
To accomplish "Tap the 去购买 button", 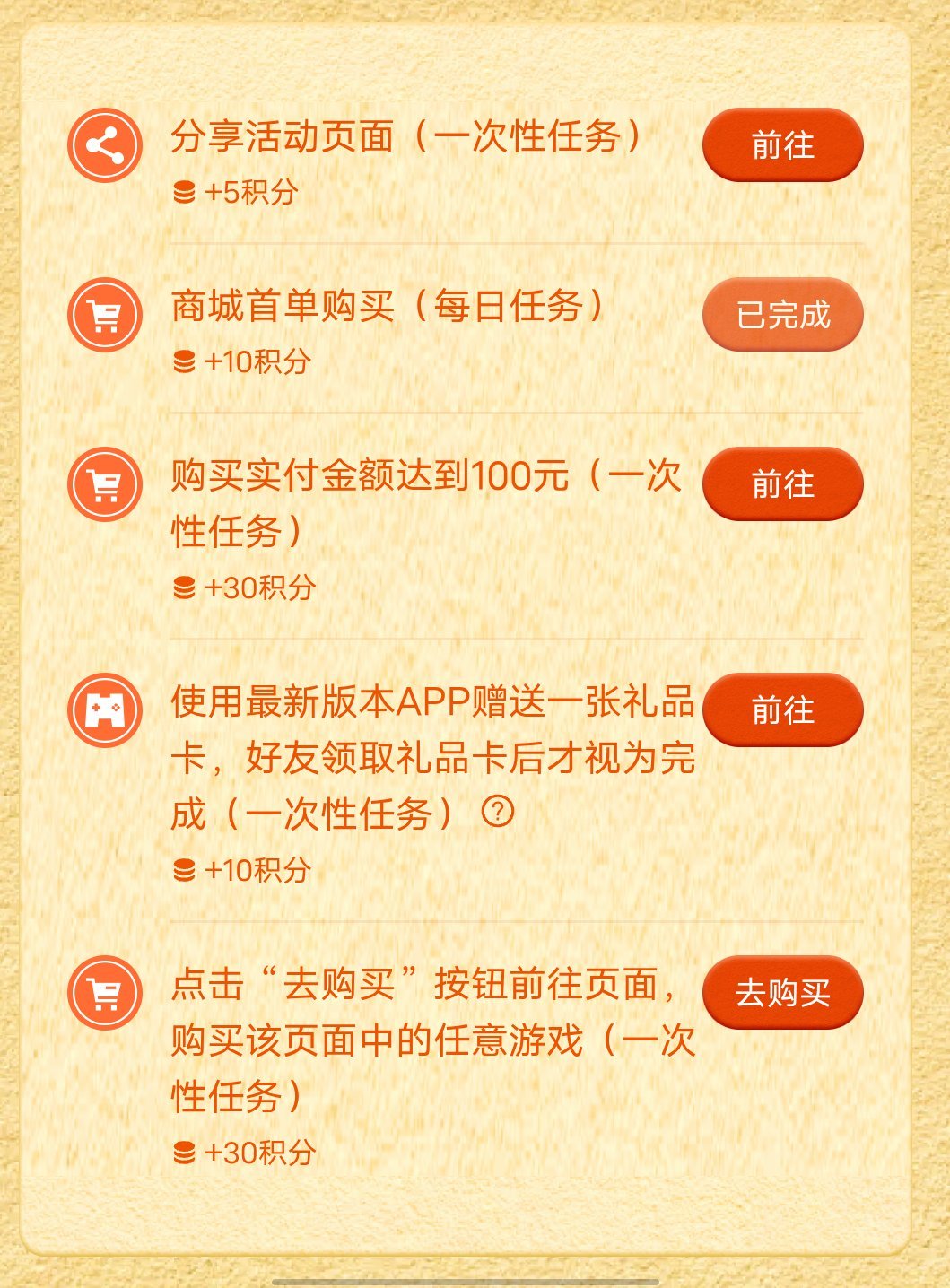I will pyautogui.click(x=782, y=993).
